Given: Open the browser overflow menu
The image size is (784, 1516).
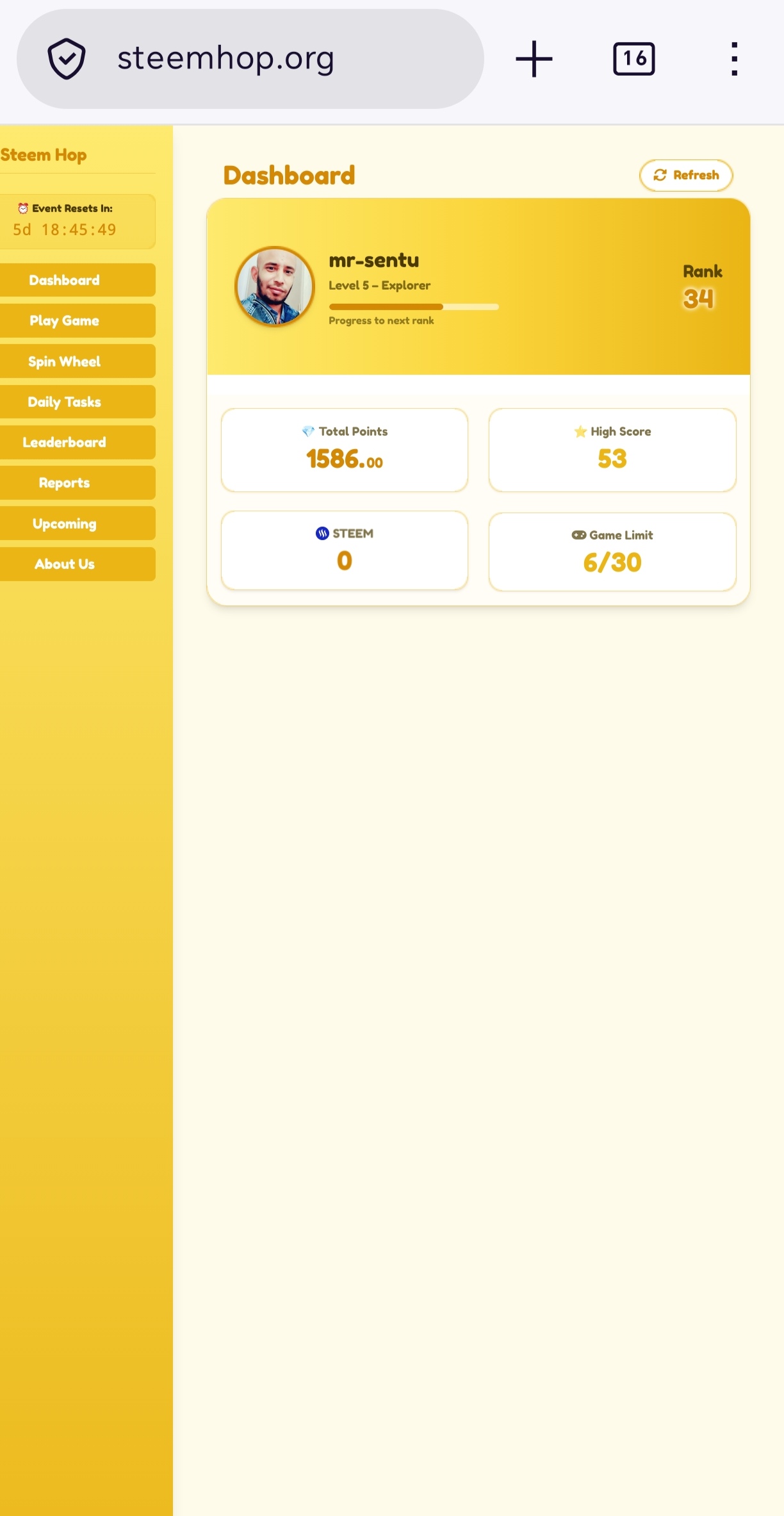Looking at the screenshot, I should tap(734, 59).
